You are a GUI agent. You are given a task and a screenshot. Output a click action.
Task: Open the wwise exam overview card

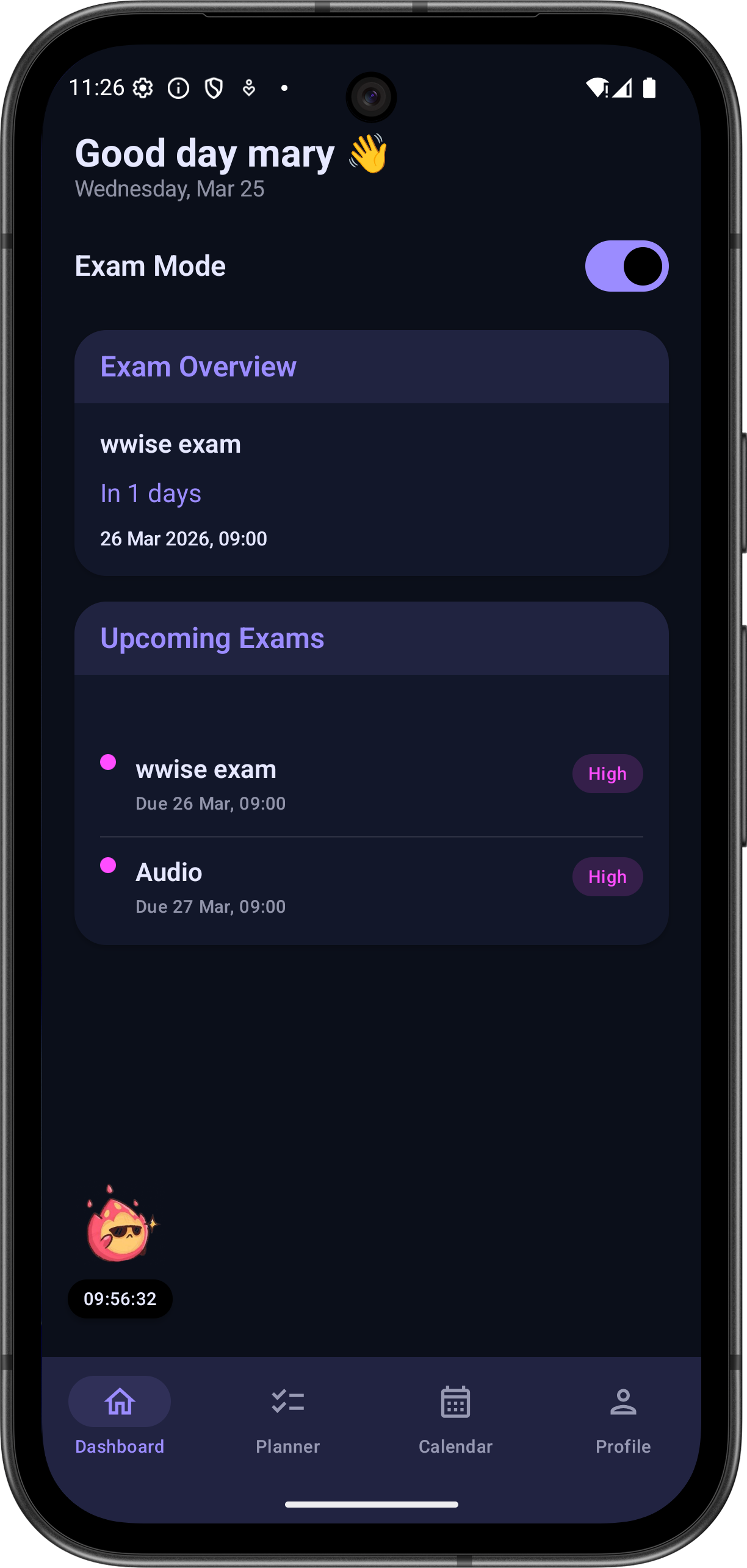pos(371,489)
